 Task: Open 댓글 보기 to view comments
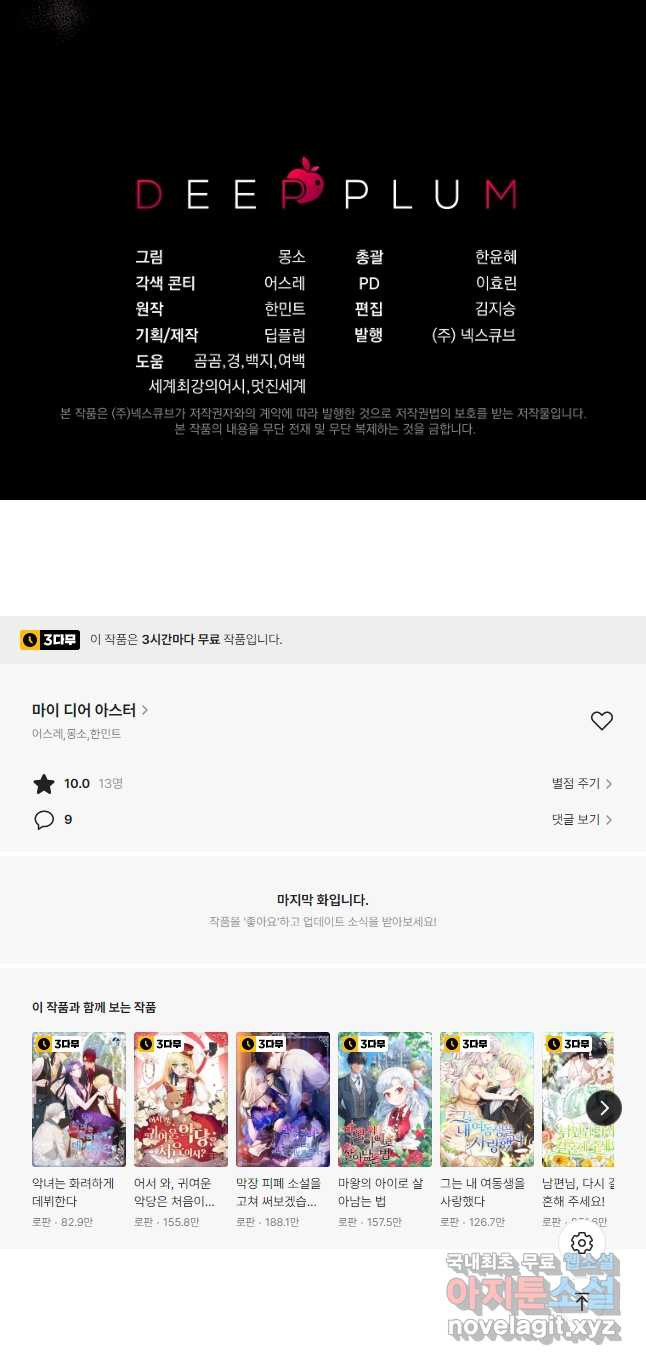[x=582, y=820]
